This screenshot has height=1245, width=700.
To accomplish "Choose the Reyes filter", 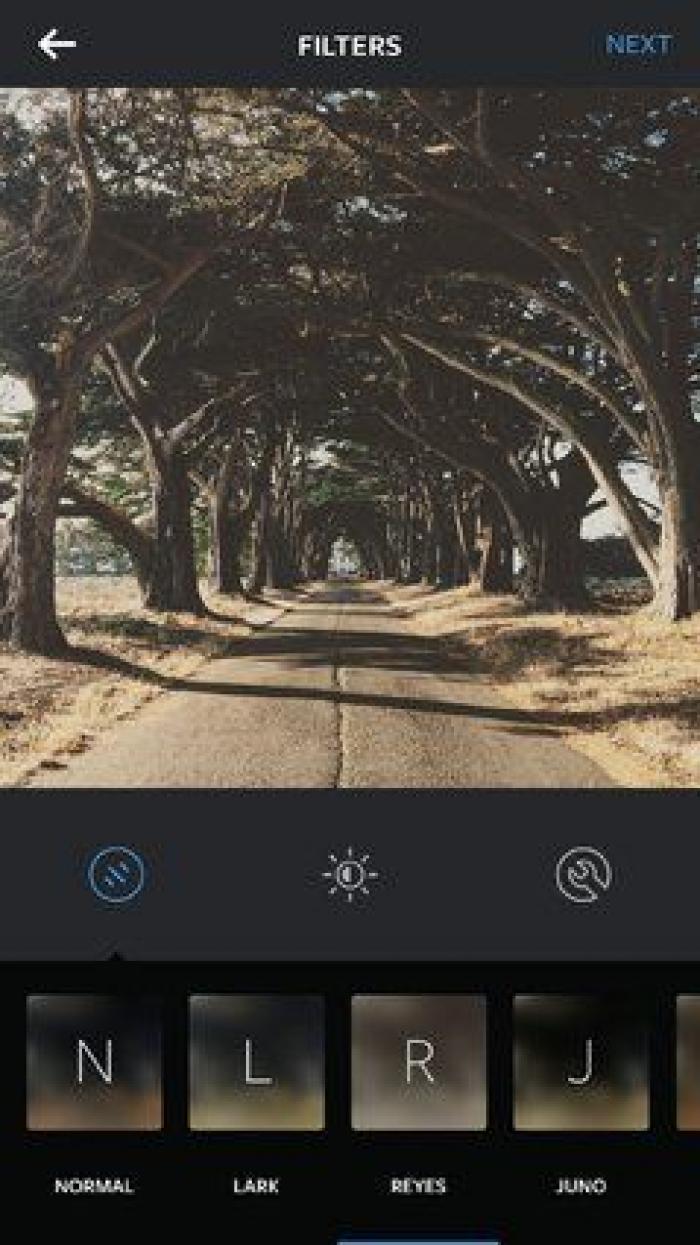I will 418,1062.
